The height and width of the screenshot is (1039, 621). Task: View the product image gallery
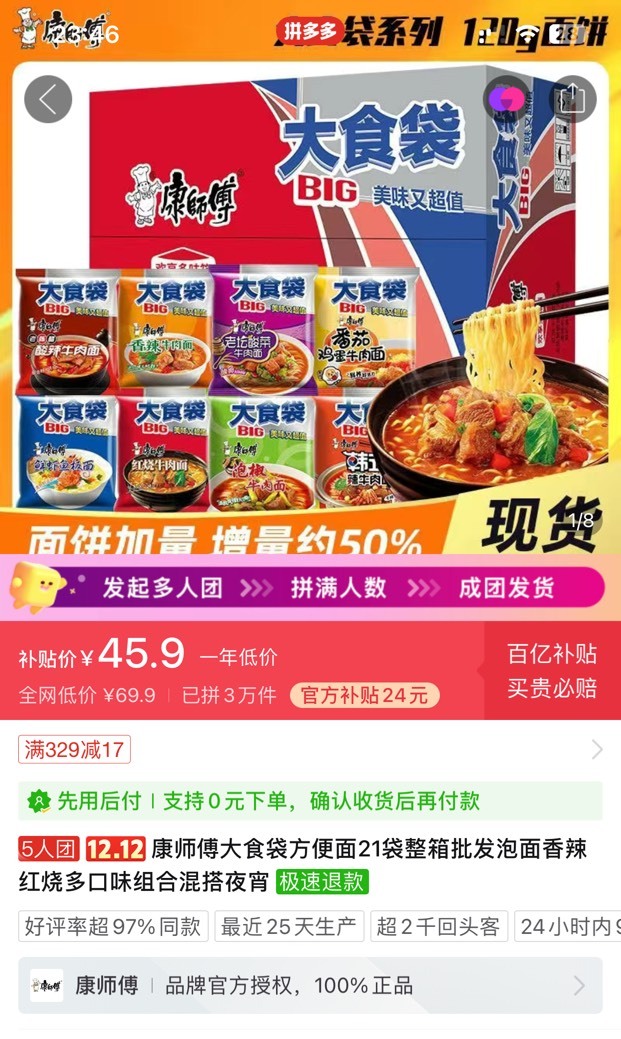pyautogui.click(x=310, y=308)
